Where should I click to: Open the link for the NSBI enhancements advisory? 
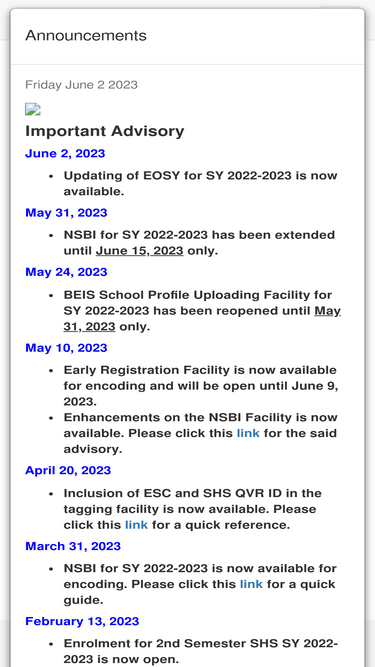[248, 433]
